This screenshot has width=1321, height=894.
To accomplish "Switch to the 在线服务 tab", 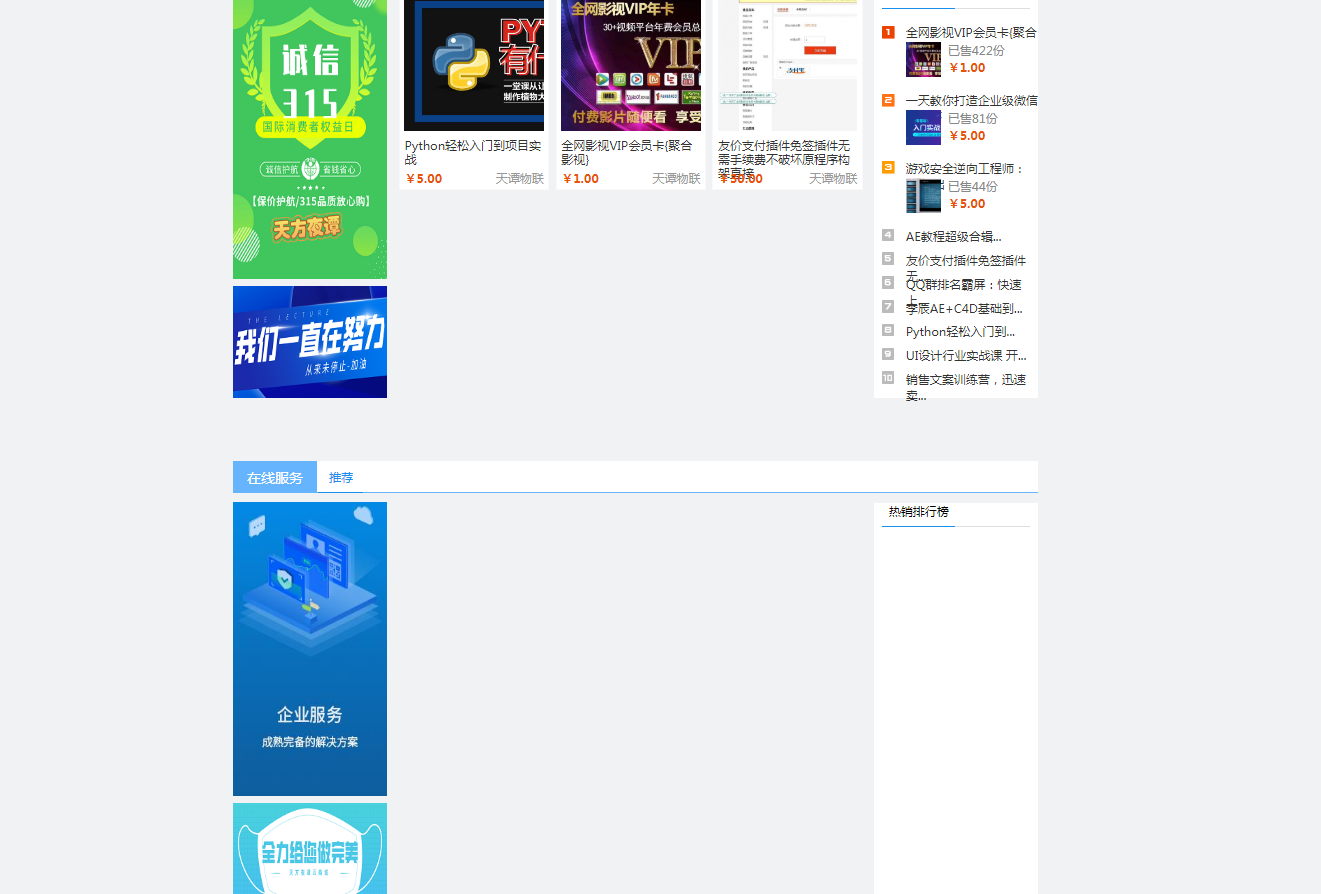I will pyautogui.click(x=274, y=478).
